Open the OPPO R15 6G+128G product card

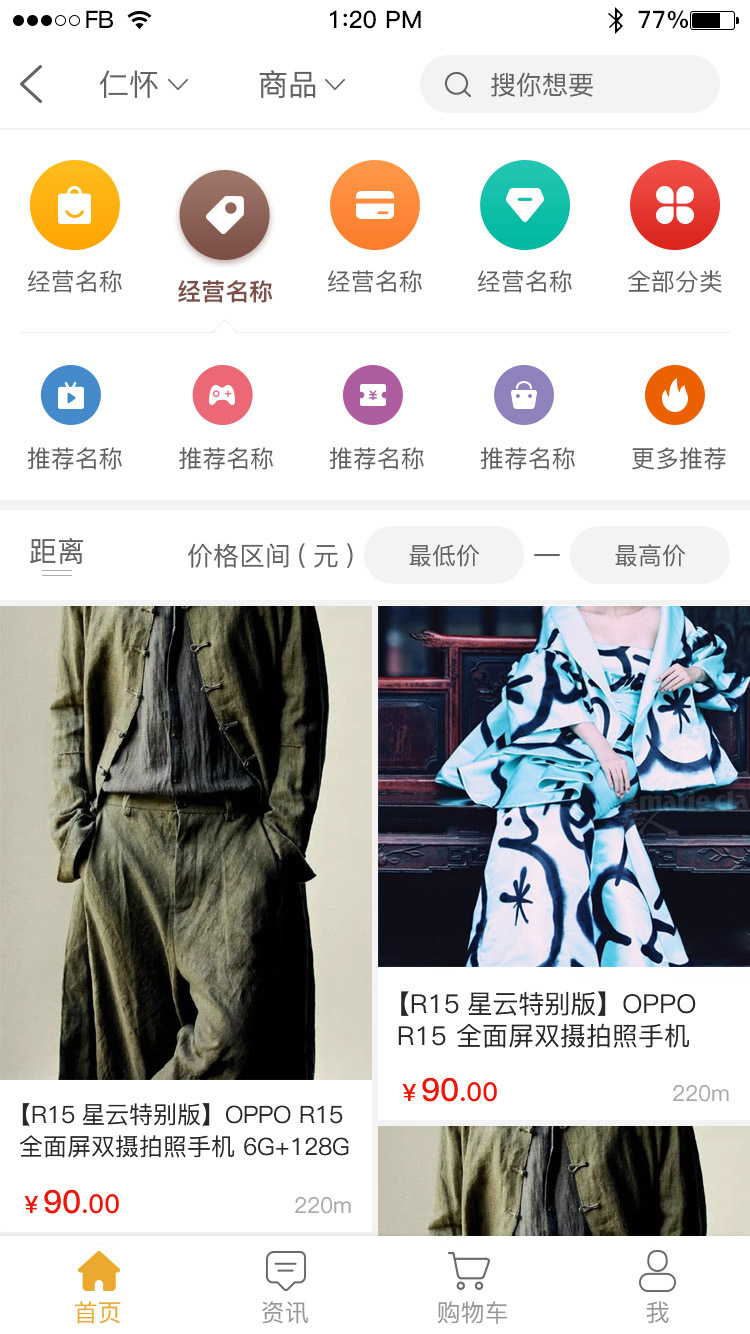pyautogui.click(x=186, y=1130)
